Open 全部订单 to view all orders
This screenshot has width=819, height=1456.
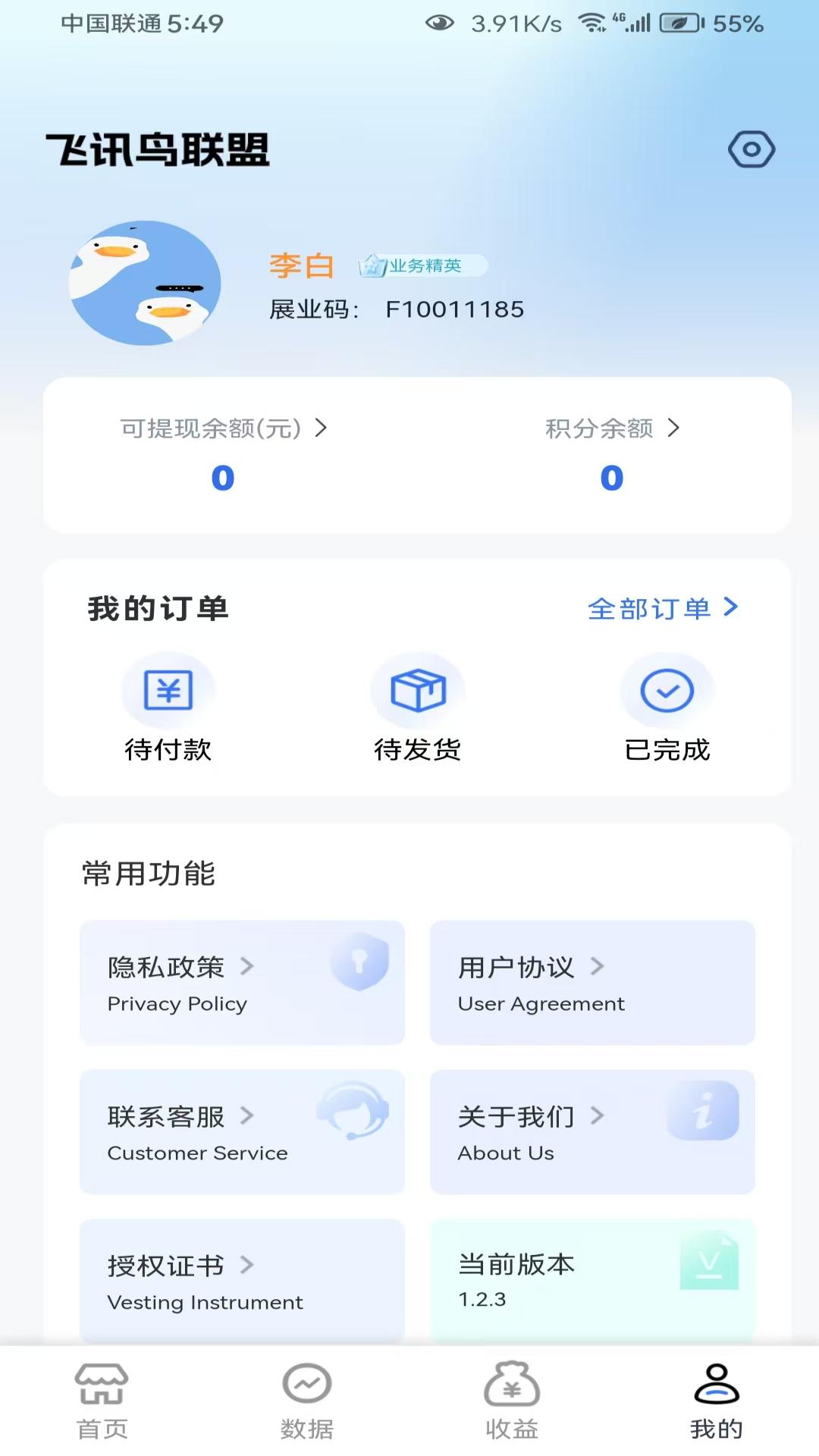tap(664, 607)
